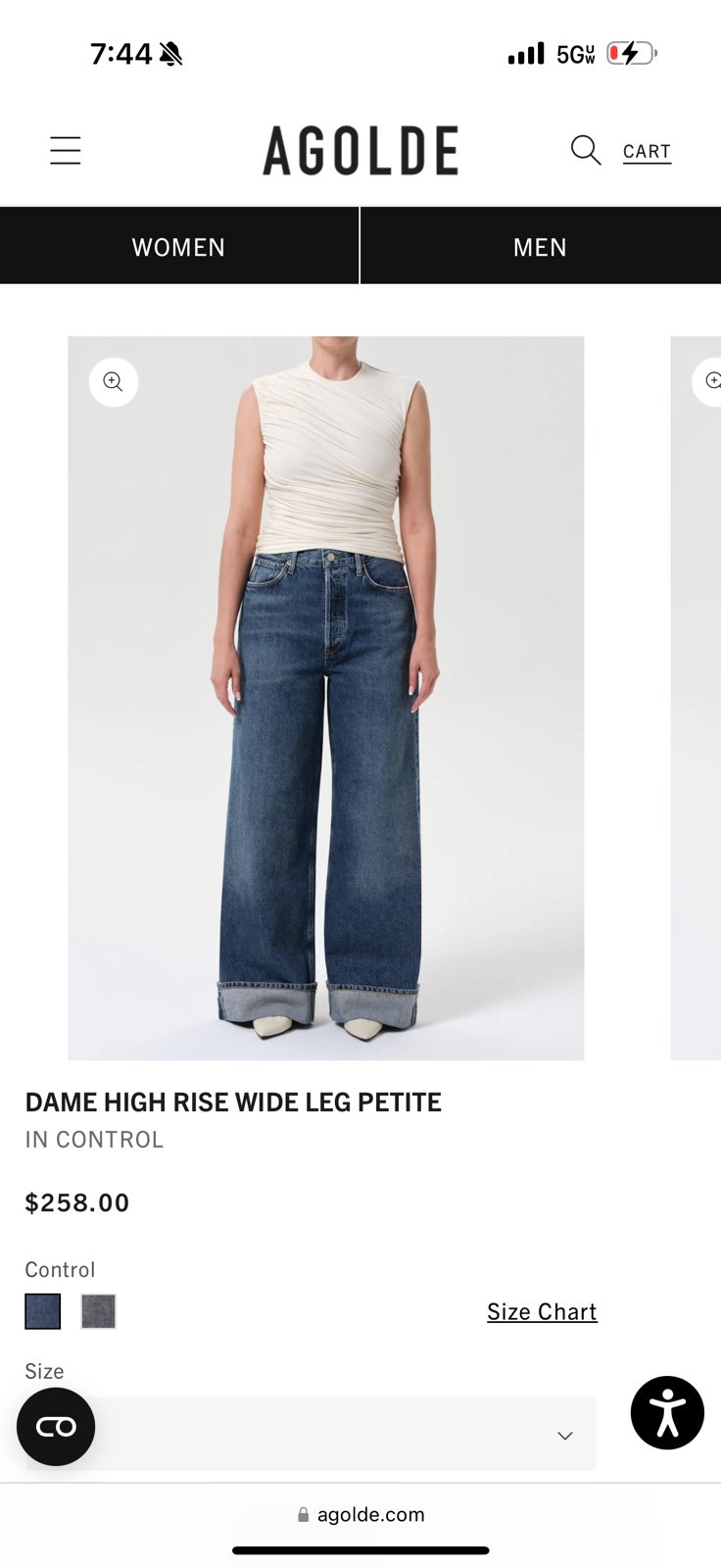Tap the agolde.com address bar
This screenshot has width=721, height=1568.
[x=360, y=1514]
